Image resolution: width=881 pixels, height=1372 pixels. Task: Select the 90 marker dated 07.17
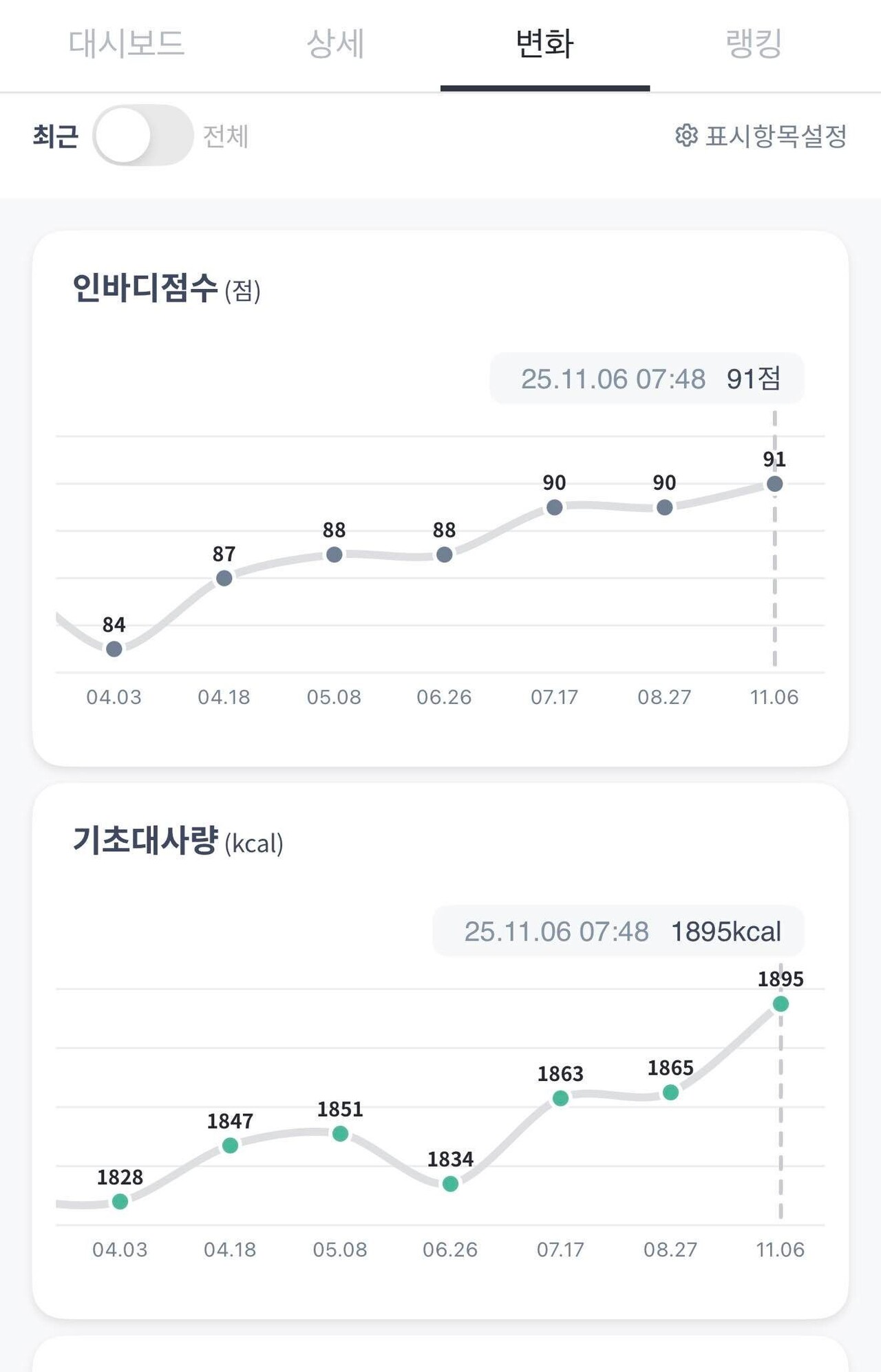tap(555, 506)
